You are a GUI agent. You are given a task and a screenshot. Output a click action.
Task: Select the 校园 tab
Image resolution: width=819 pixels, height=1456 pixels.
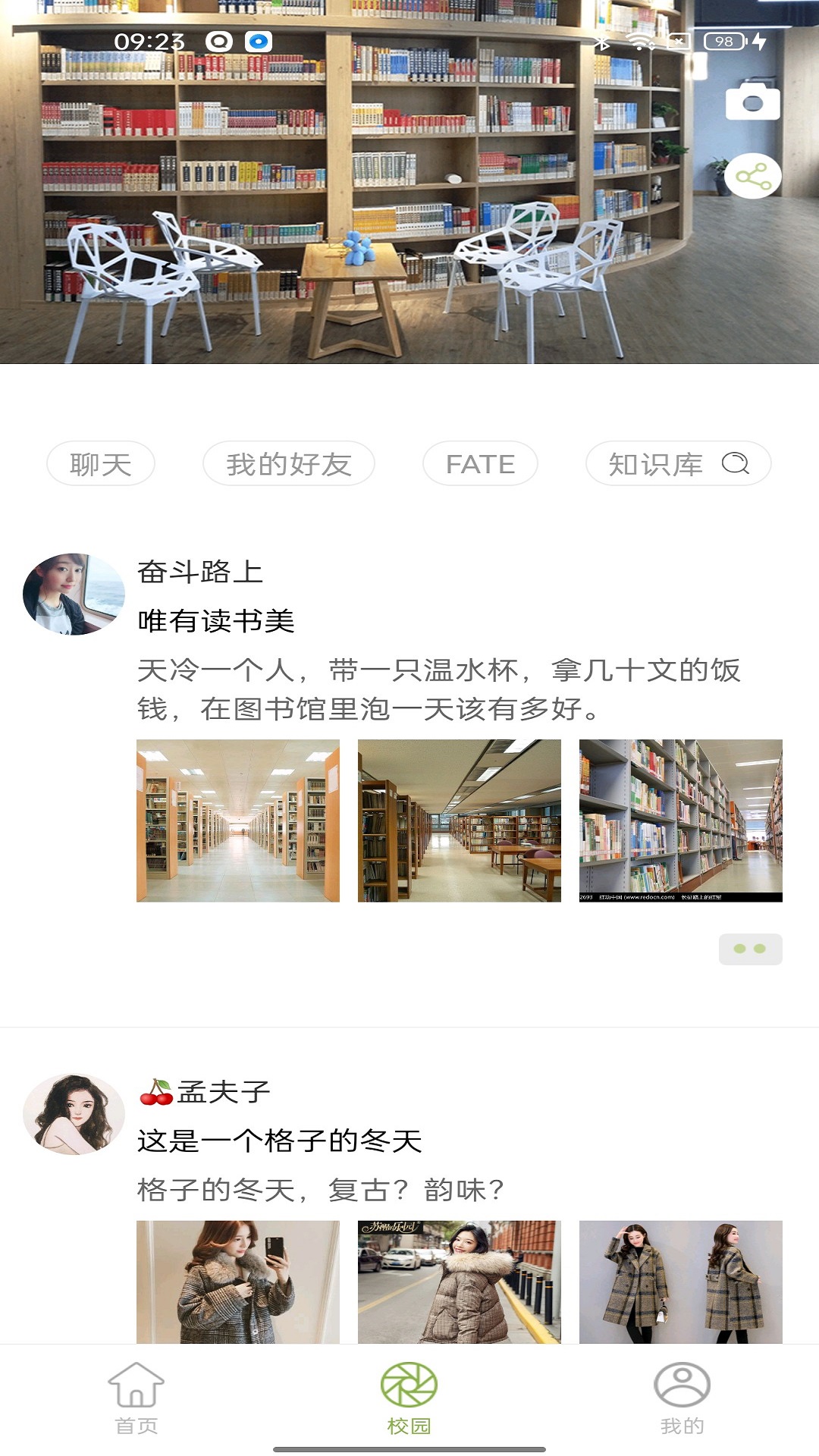[409, 1397]
